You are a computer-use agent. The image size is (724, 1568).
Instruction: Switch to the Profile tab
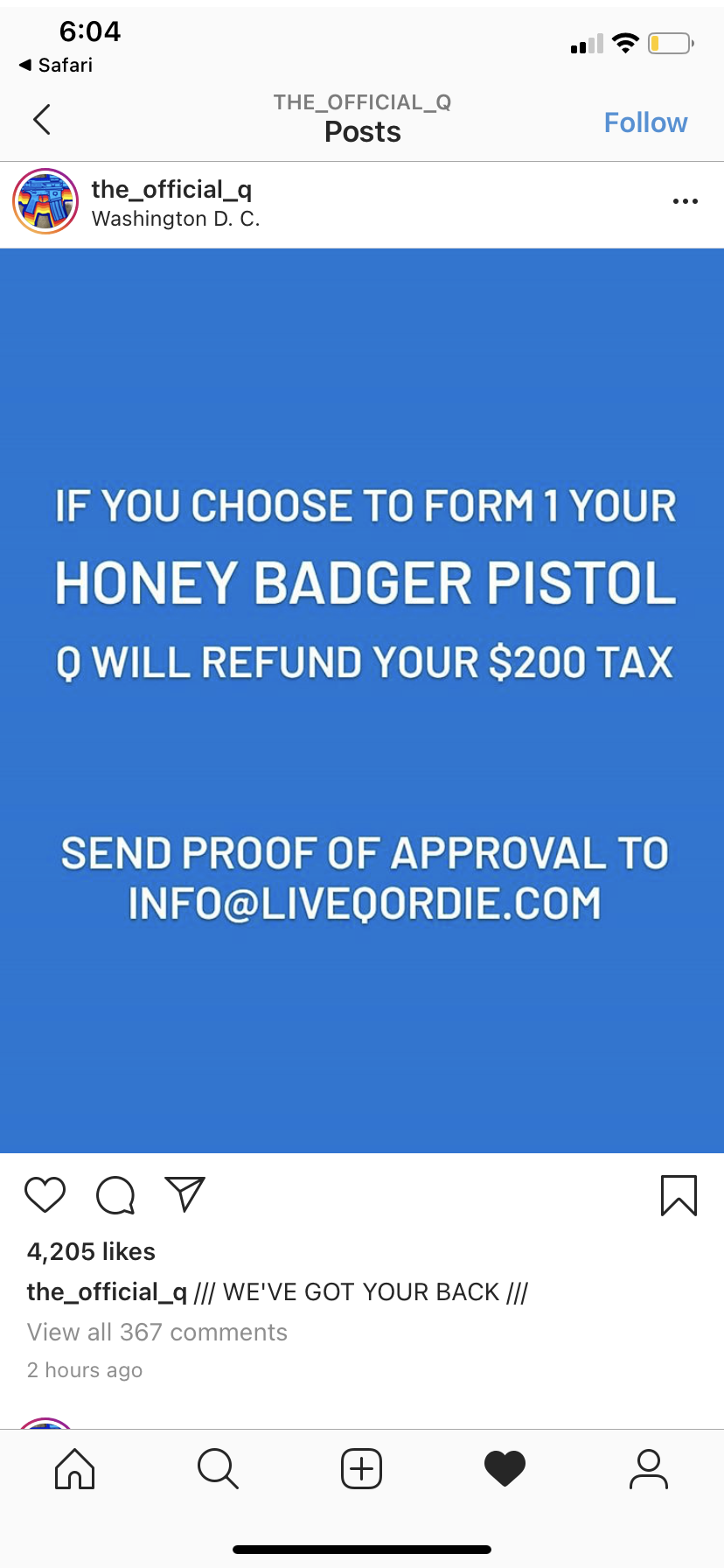point(648,1468)
